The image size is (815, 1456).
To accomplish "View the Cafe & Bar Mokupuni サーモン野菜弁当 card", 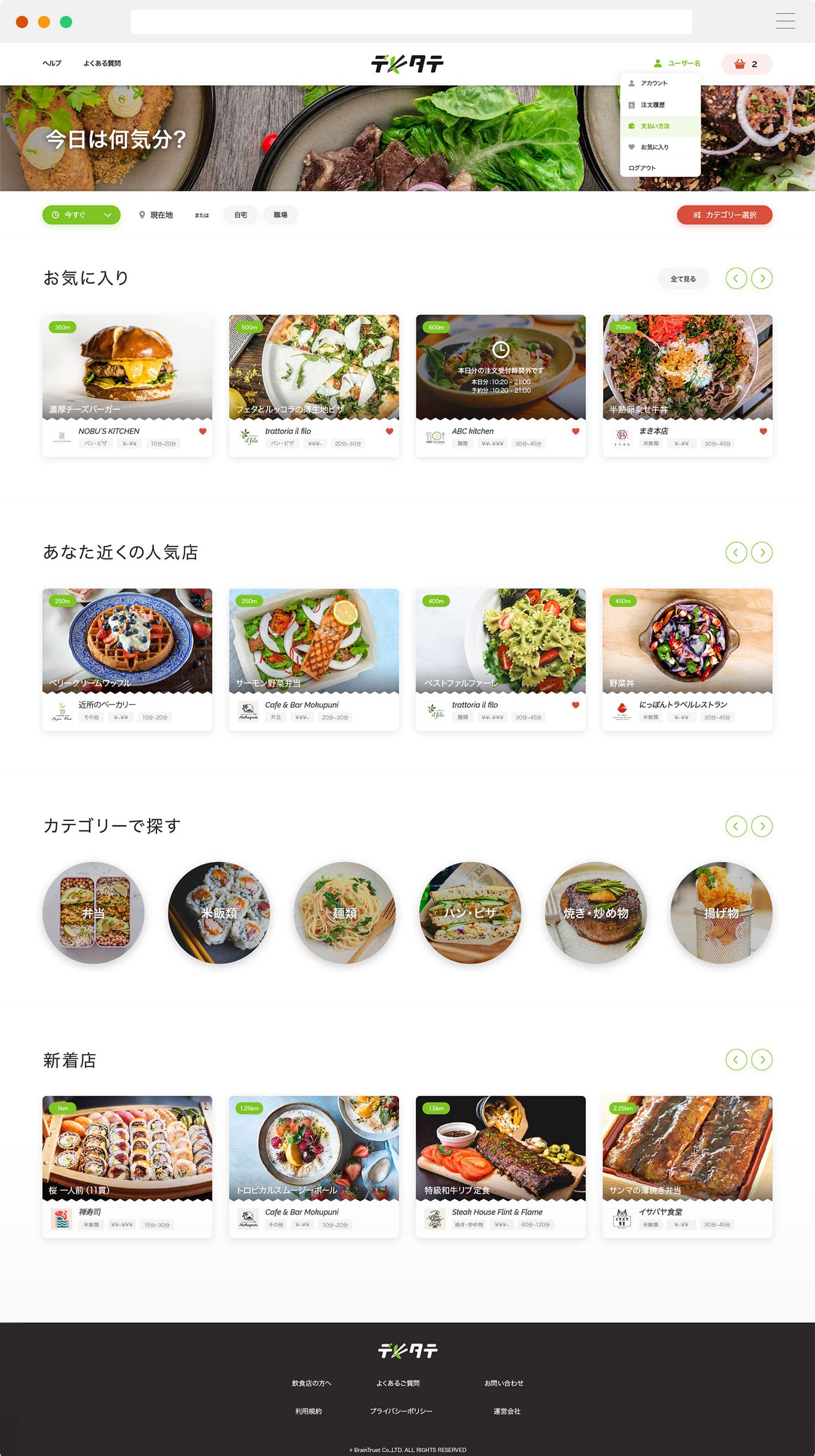I will pos(314,659).
